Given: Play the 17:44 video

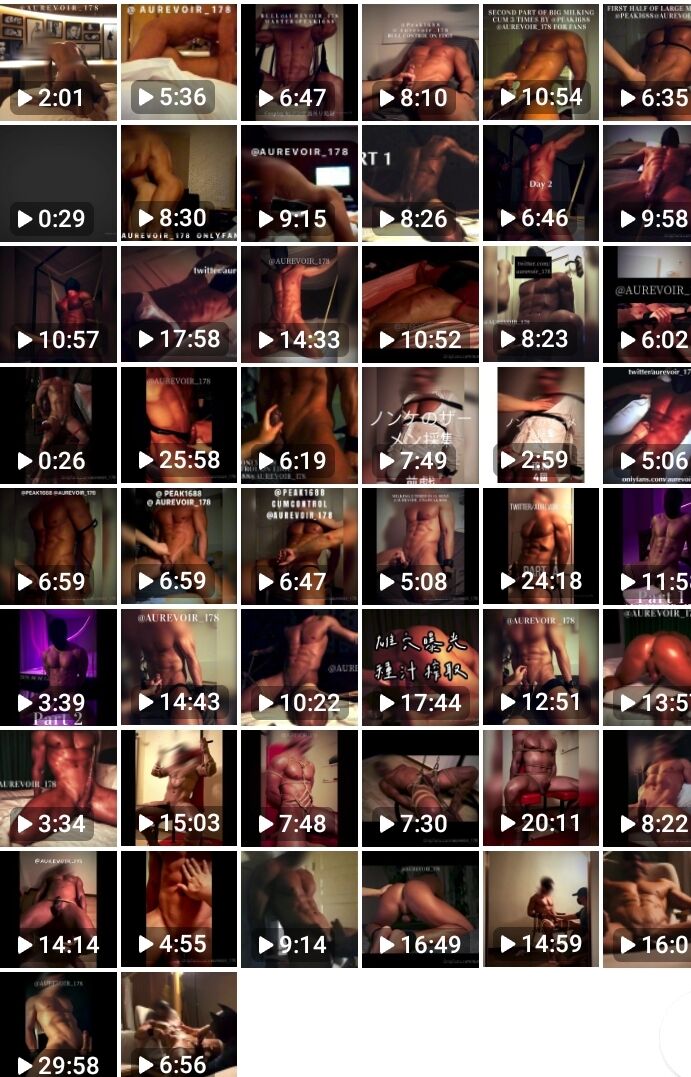Looking at the screenshot, I should 420,667.
